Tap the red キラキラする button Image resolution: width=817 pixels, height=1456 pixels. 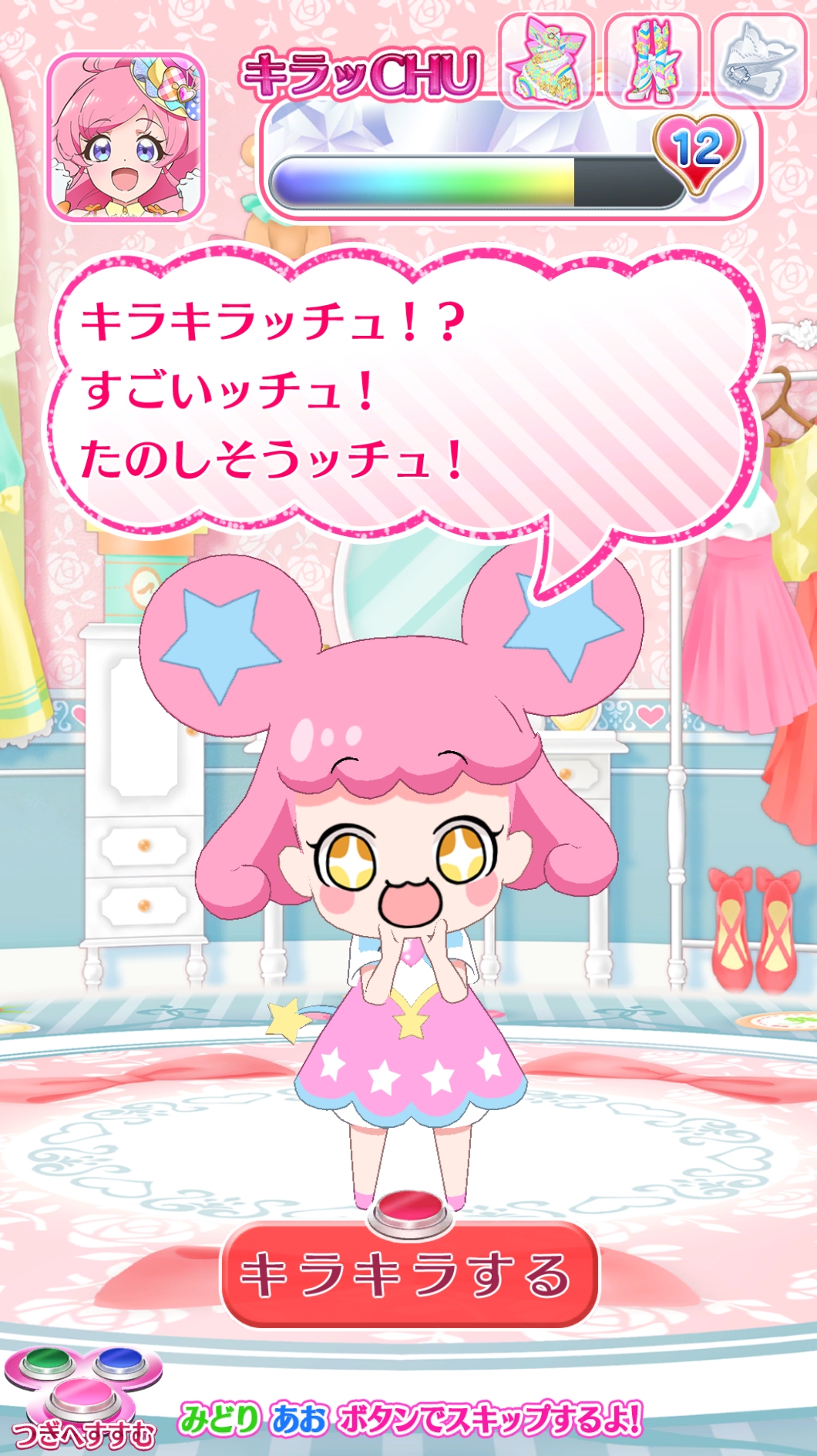pyautogui.click(x=409, y=1273)
